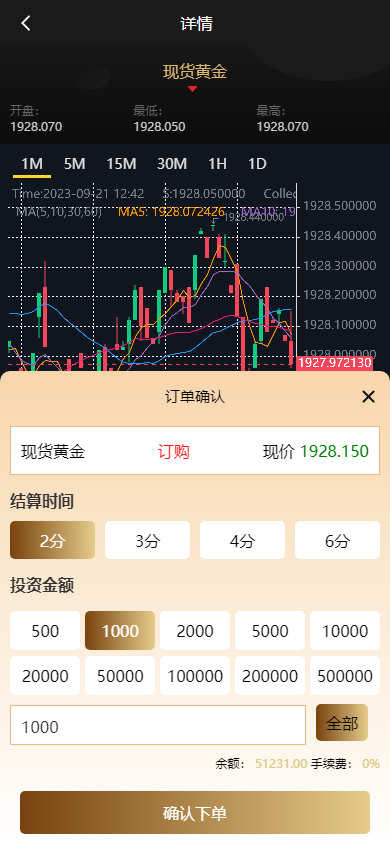
Task: Pick the 100000 investment amount
Action: point(195,676)
